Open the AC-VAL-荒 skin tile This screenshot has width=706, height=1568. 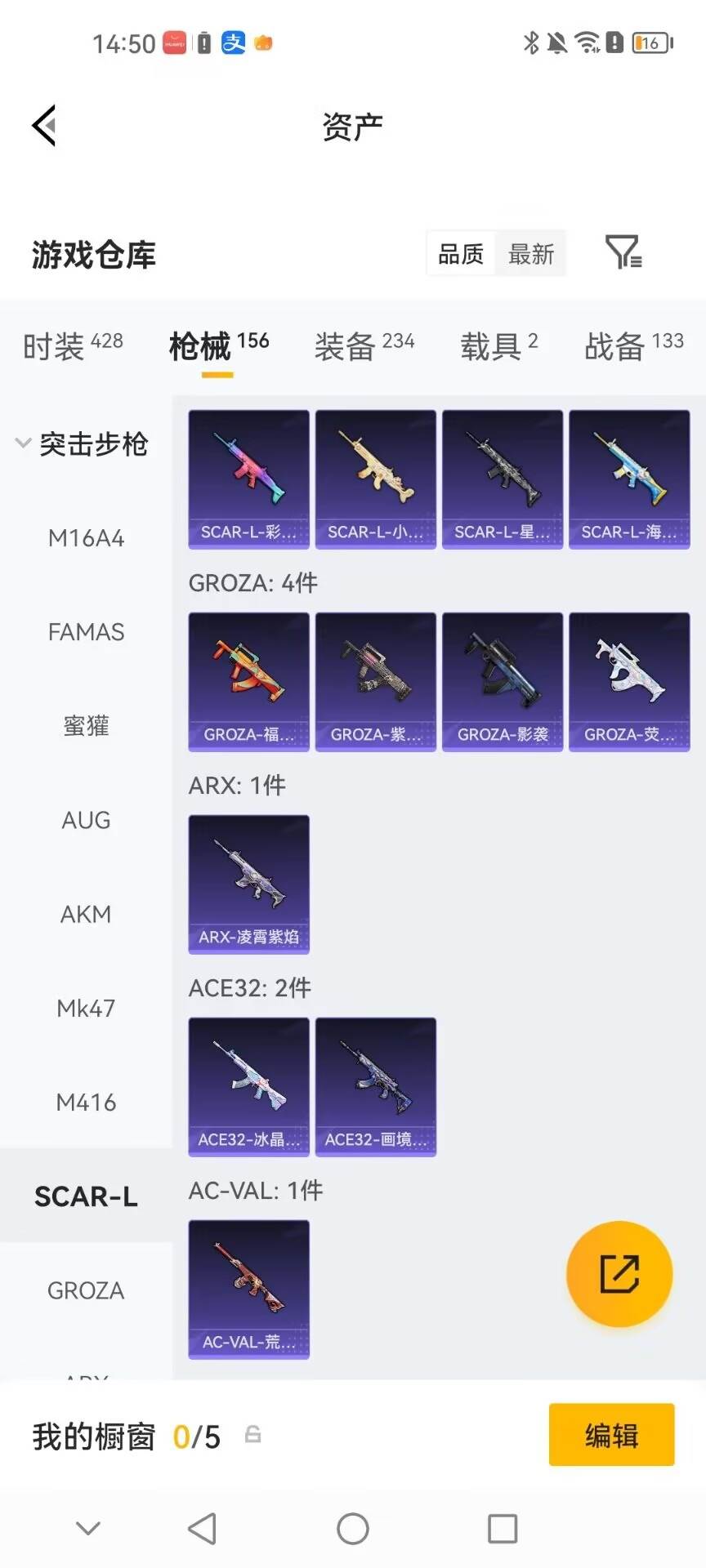point(249,1290)
